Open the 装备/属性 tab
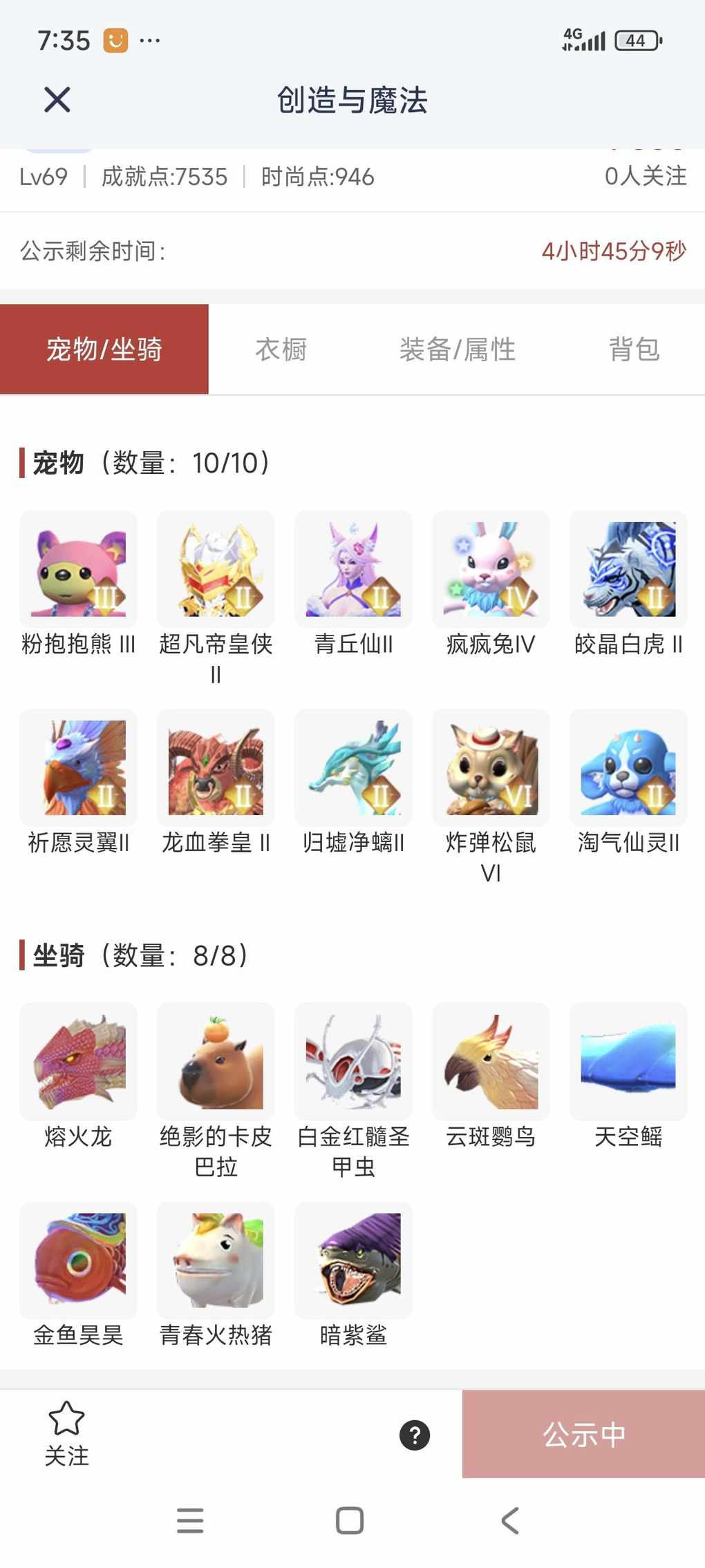Image resolution: width=705 pixels, height=1568 pixels. (x=457, y=350)
